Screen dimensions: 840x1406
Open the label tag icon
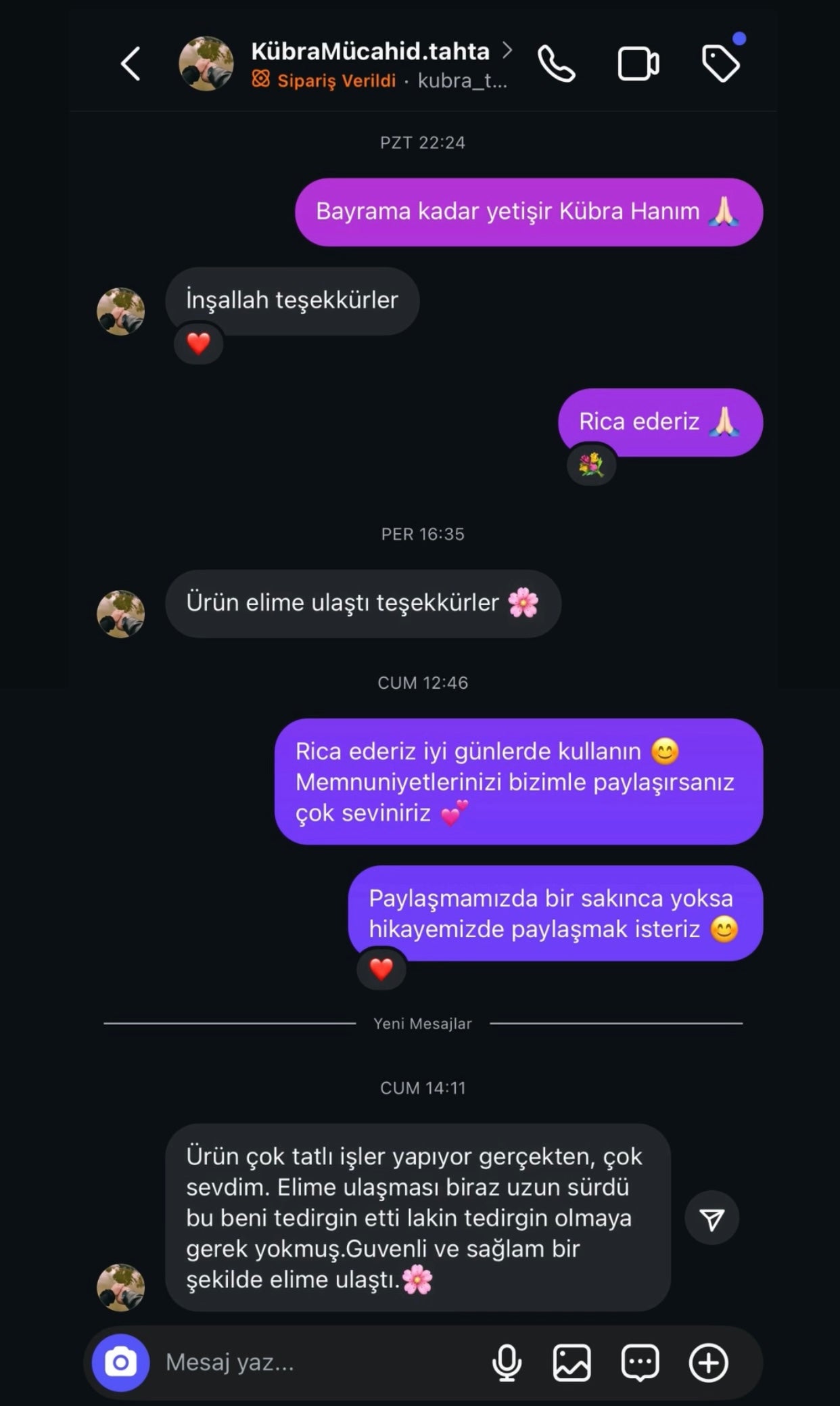pos(720,64)
